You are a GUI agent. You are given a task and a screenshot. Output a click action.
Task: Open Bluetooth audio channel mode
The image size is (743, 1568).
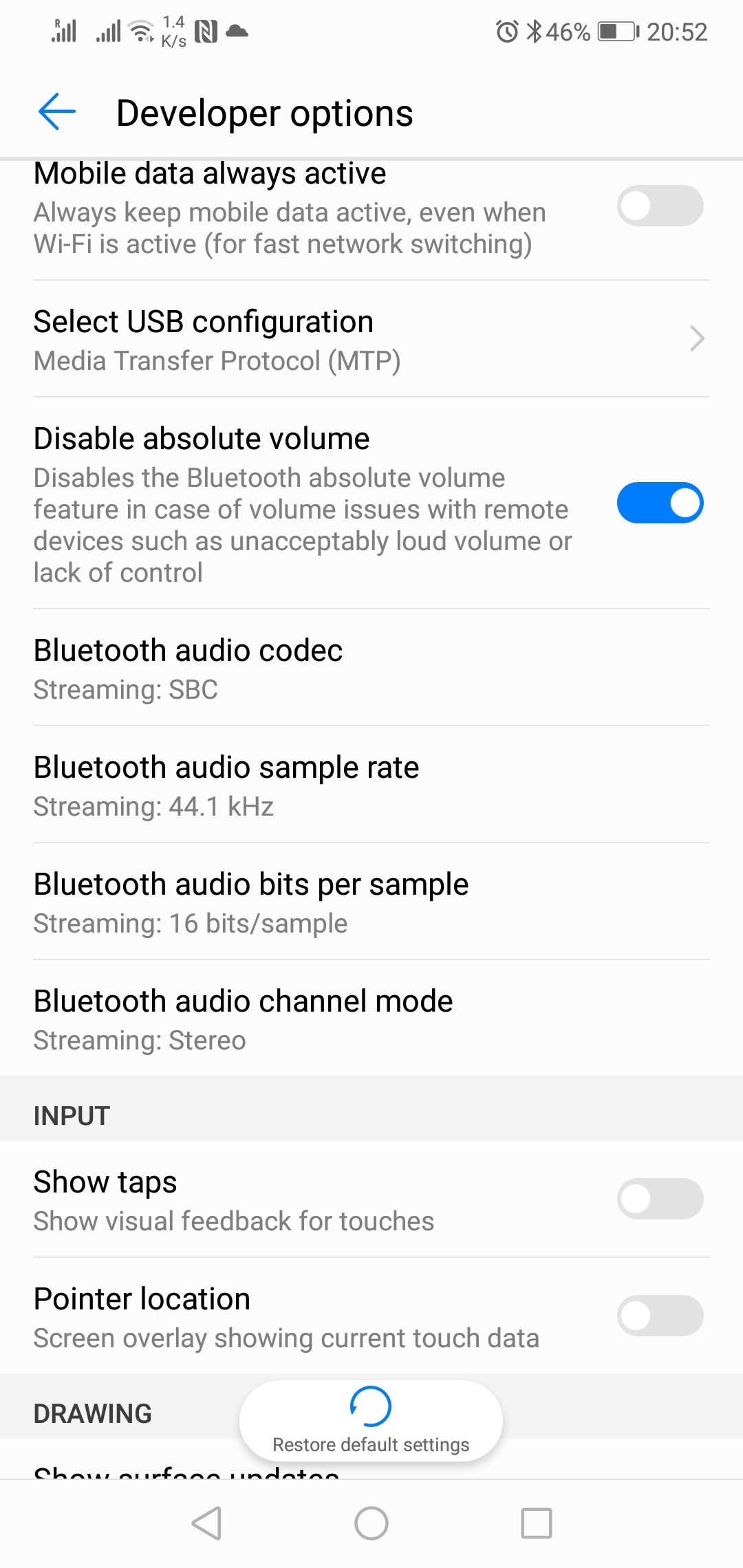[371, 1019]
